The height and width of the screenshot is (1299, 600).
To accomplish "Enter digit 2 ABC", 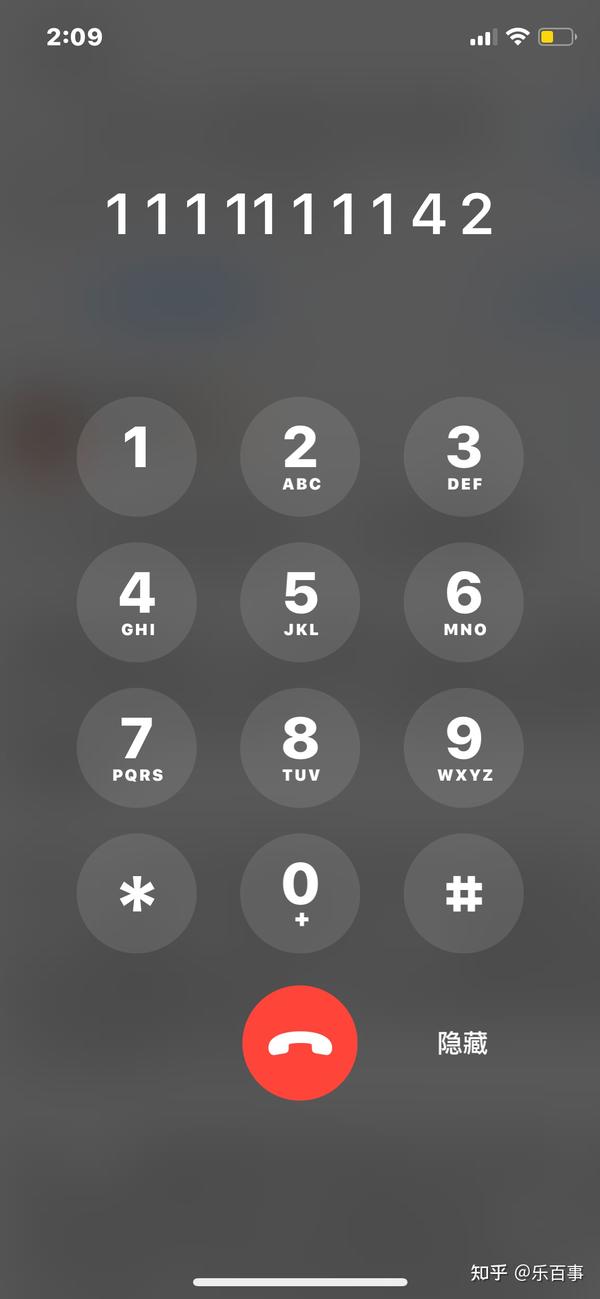I will 300,457.
